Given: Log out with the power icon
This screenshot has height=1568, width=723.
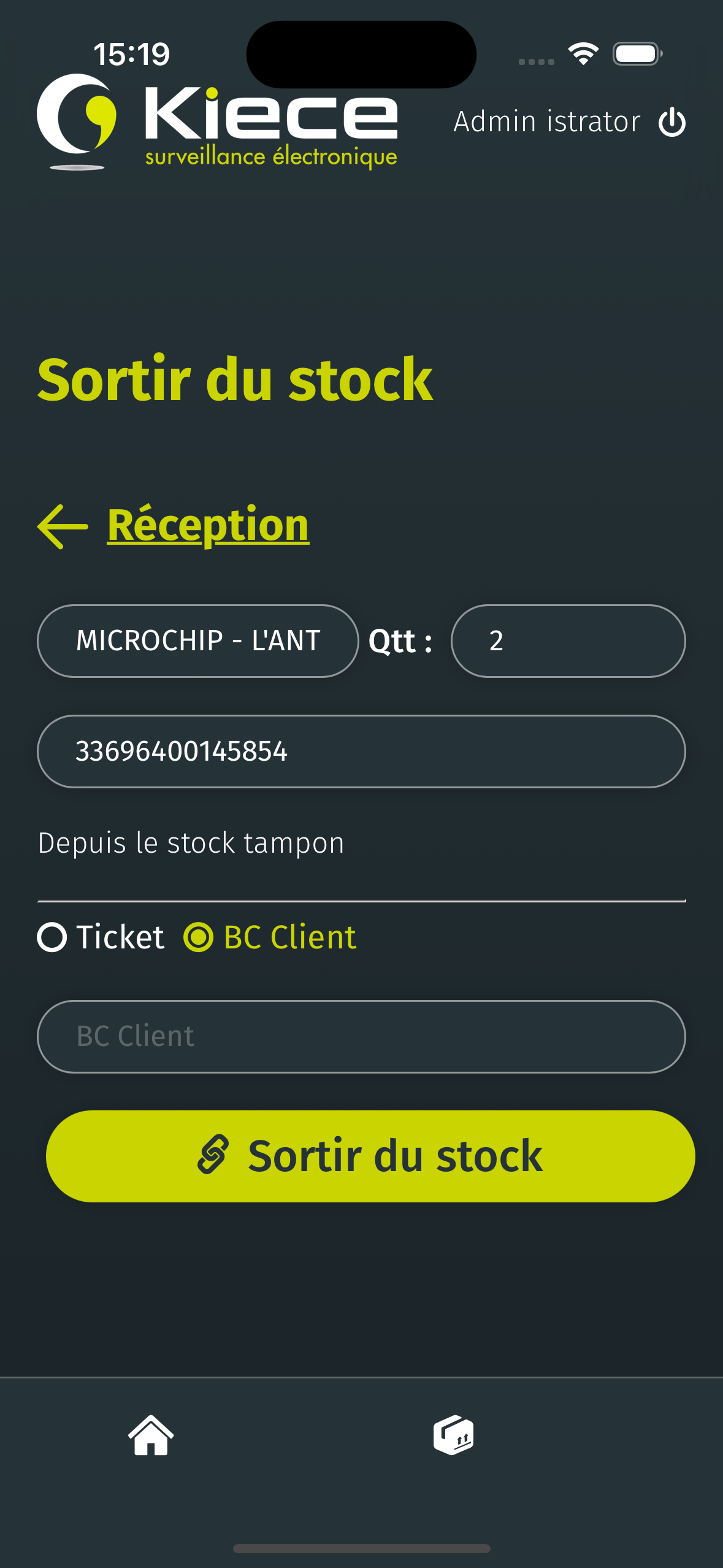Looking at the screenshot, I should tap(672, 121).
